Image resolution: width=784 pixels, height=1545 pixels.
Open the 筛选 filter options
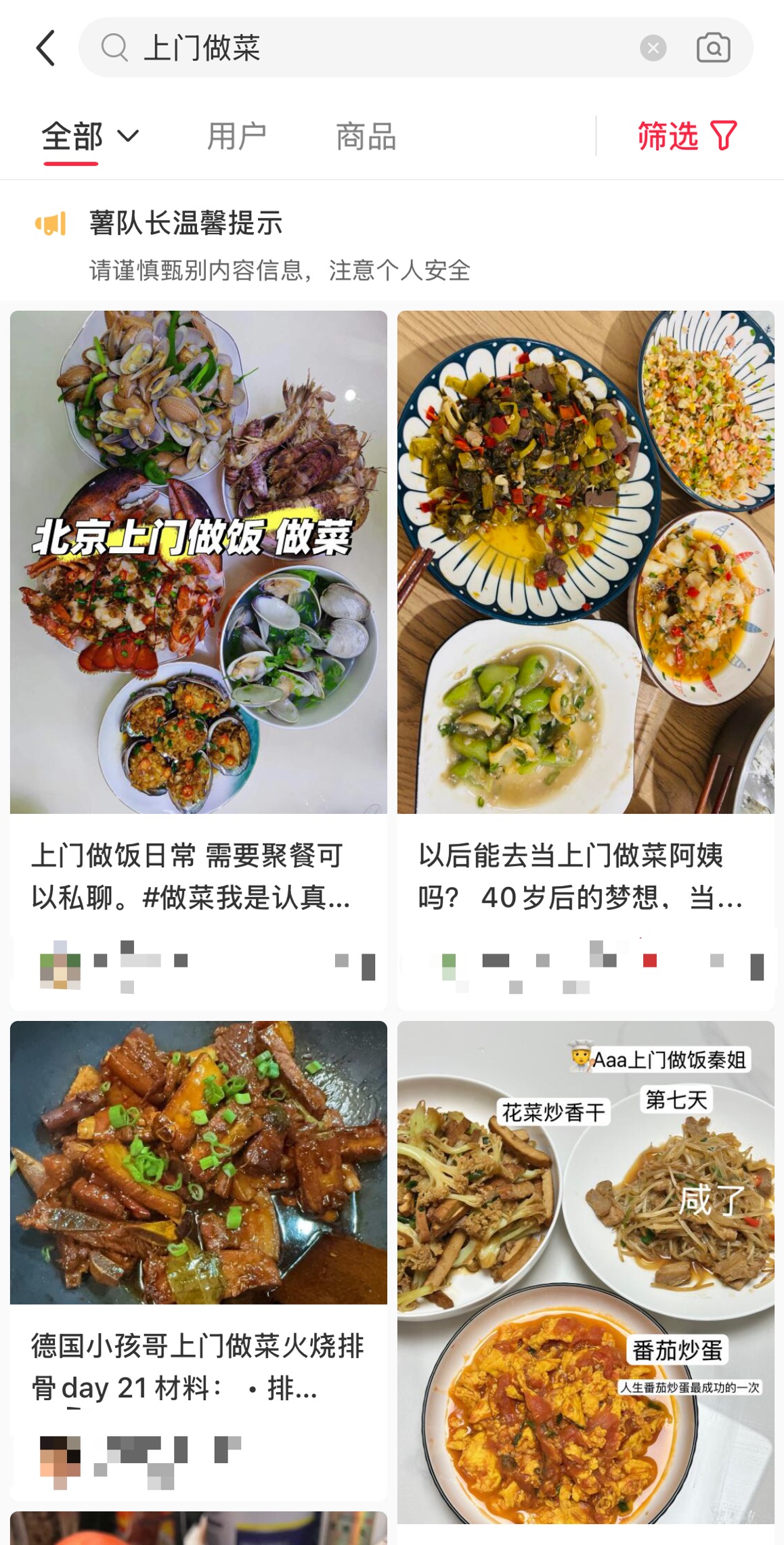tap(687, 136)
